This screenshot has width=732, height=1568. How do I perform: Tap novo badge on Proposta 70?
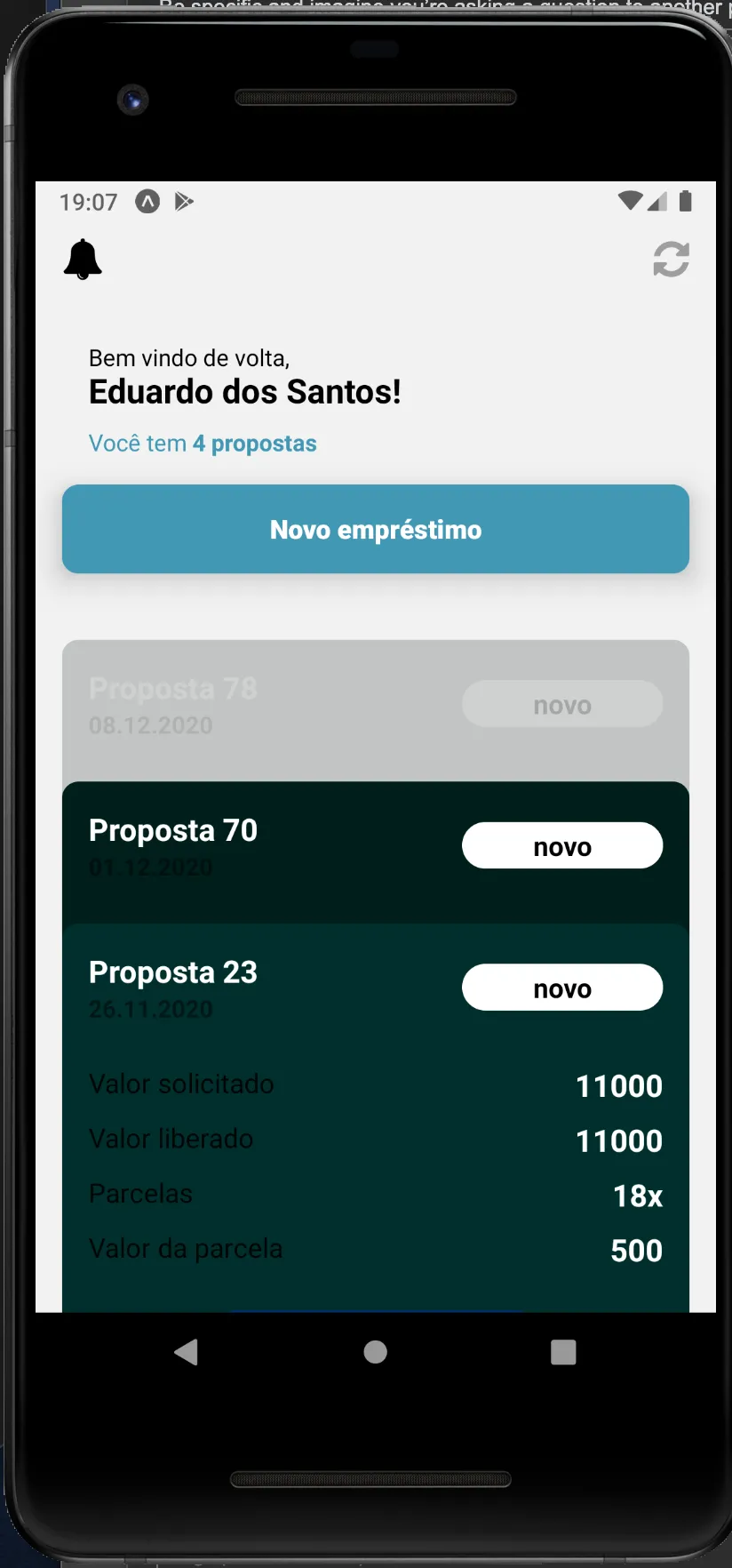[x=561, y=845]
